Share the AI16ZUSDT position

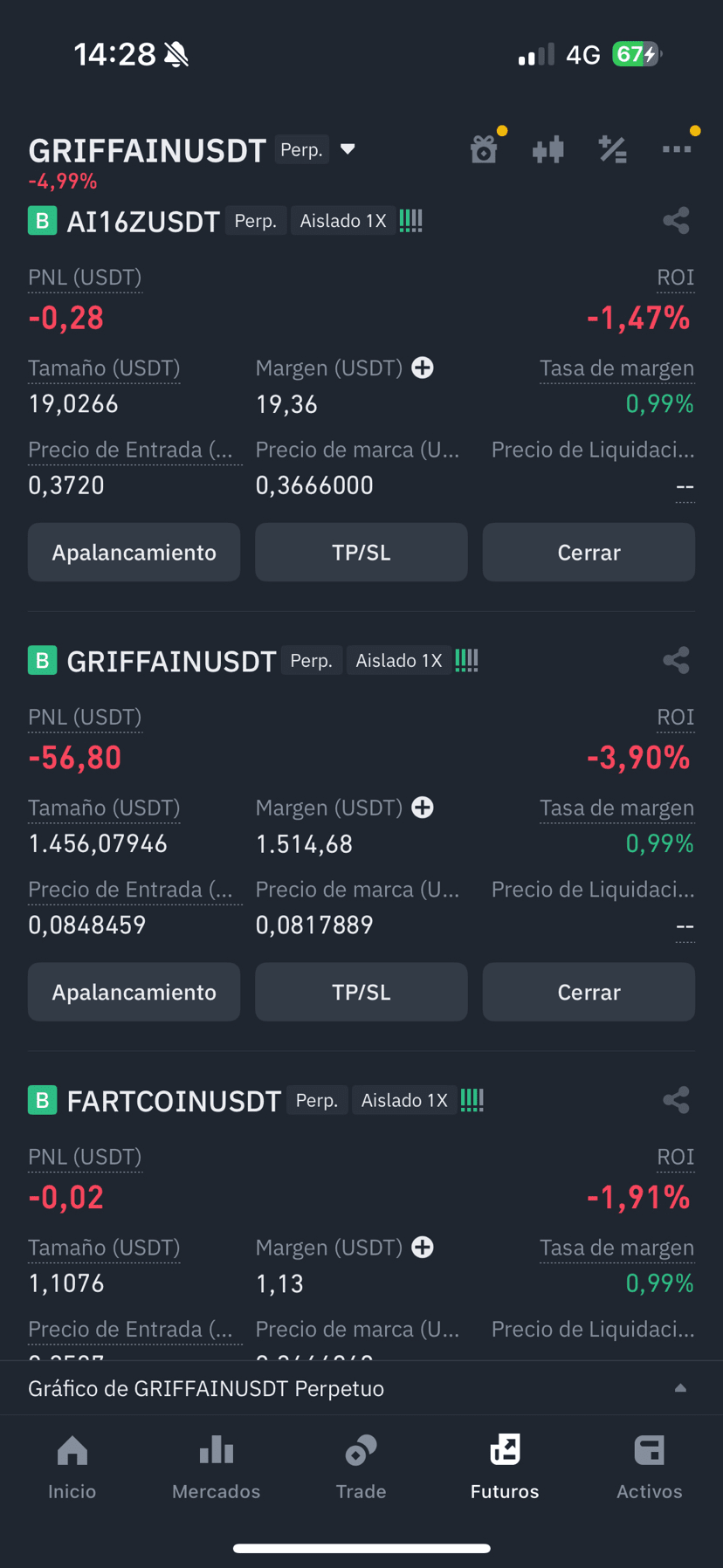coord(676,221)
